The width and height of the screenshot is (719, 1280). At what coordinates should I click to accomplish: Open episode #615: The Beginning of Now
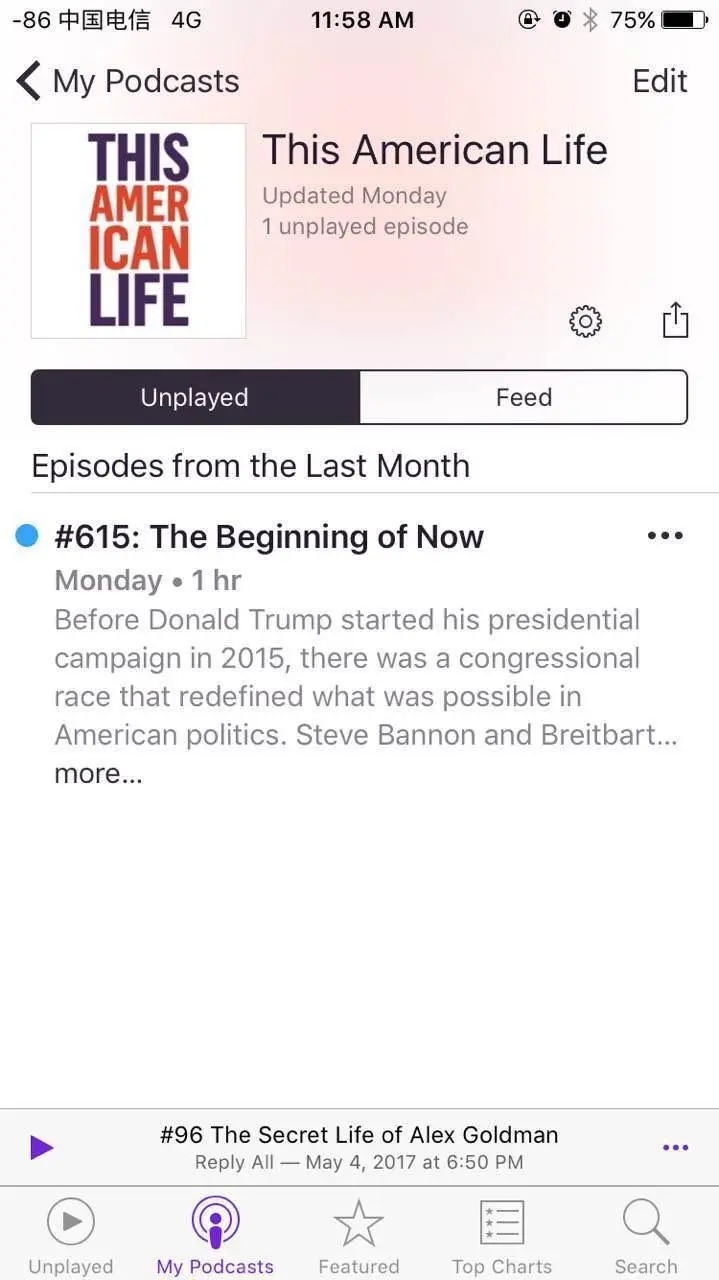[x=268, y=537]
